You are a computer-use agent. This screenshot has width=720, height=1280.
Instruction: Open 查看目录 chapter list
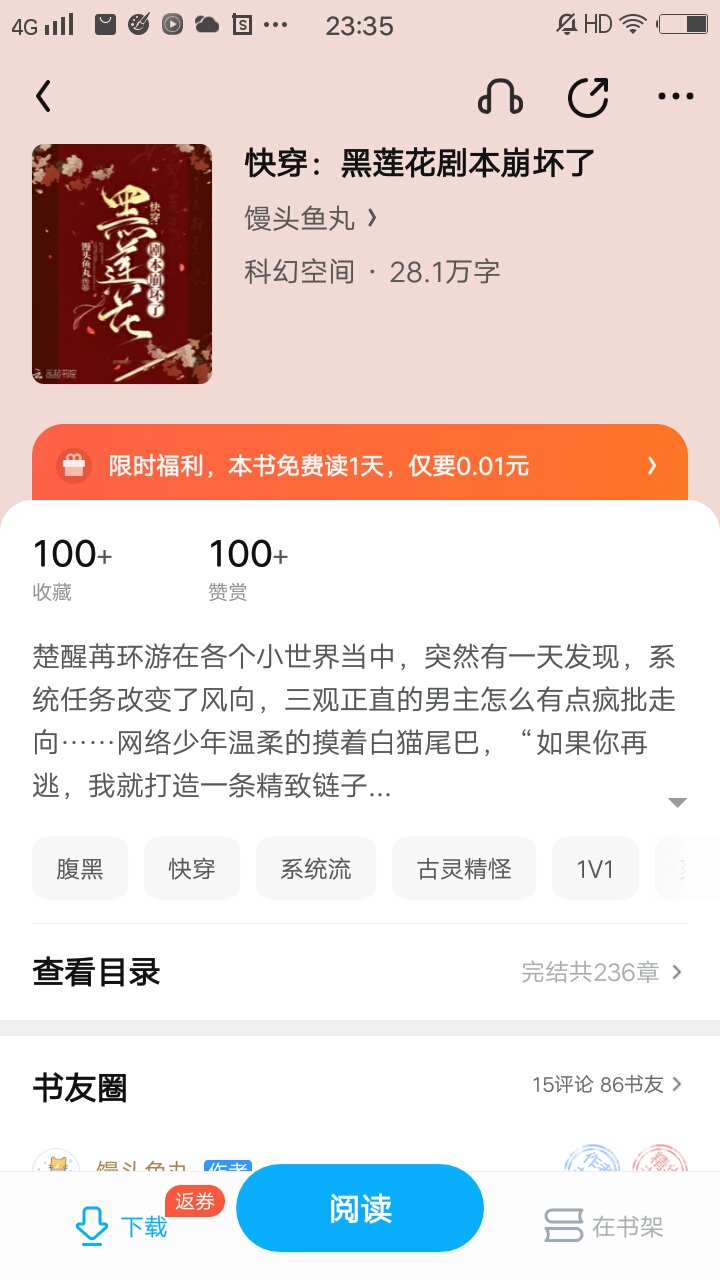click(x=360, y=972)
